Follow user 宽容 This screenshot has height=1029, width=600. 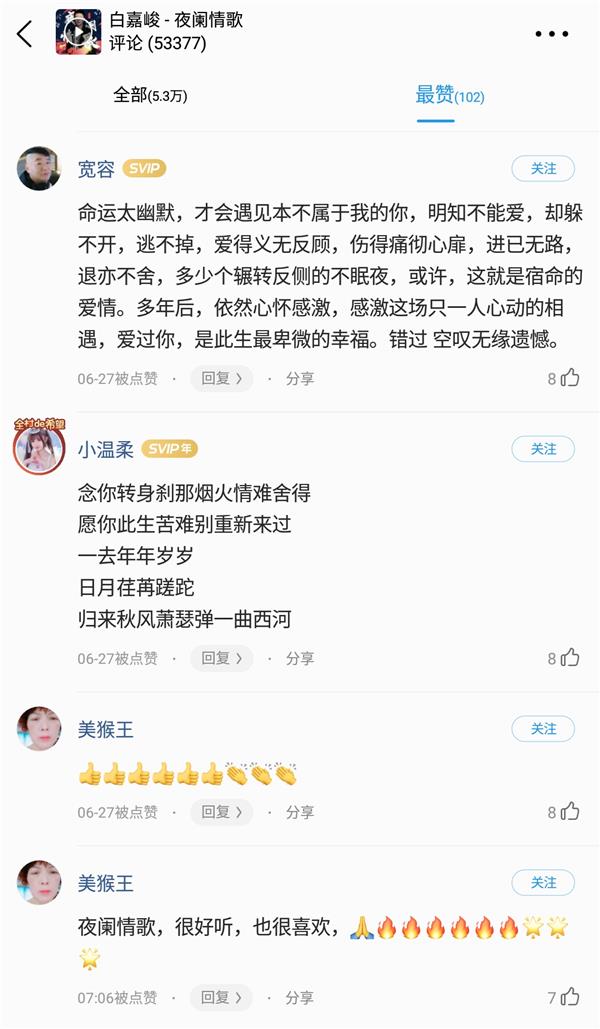point(543,168)
